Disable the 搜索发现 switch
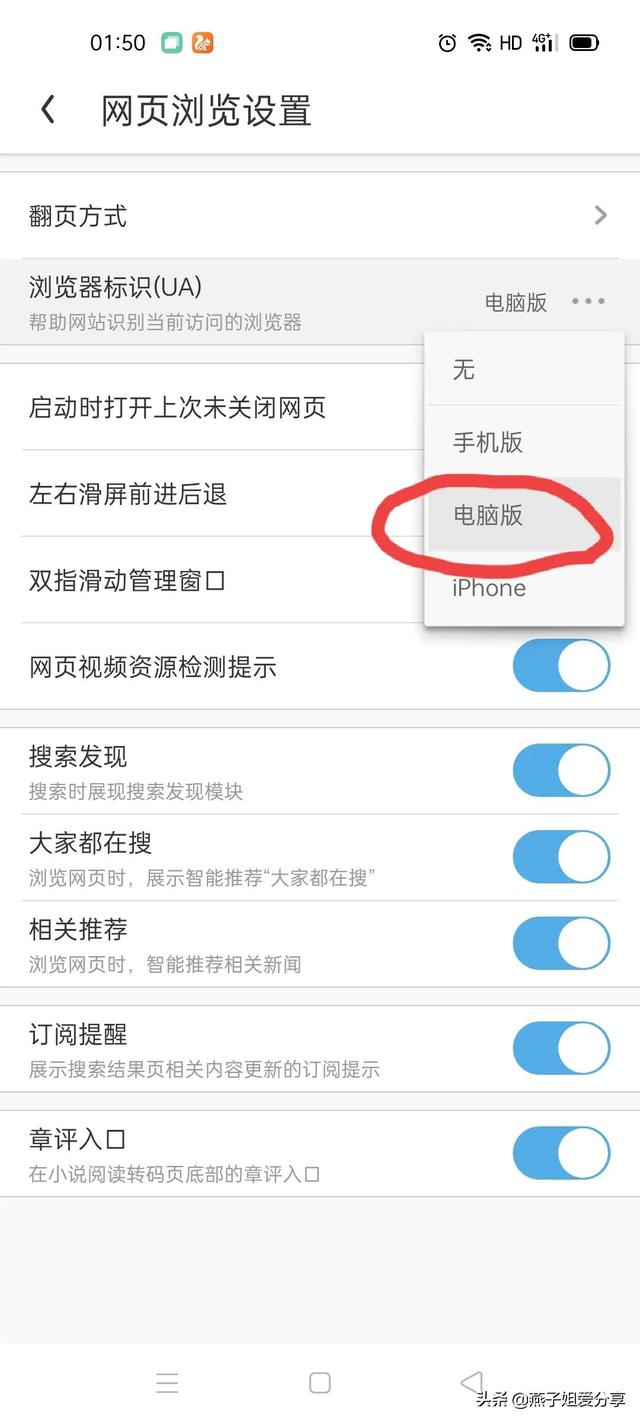This screenshot has width=640, height=1422. [x=561, y=771]
